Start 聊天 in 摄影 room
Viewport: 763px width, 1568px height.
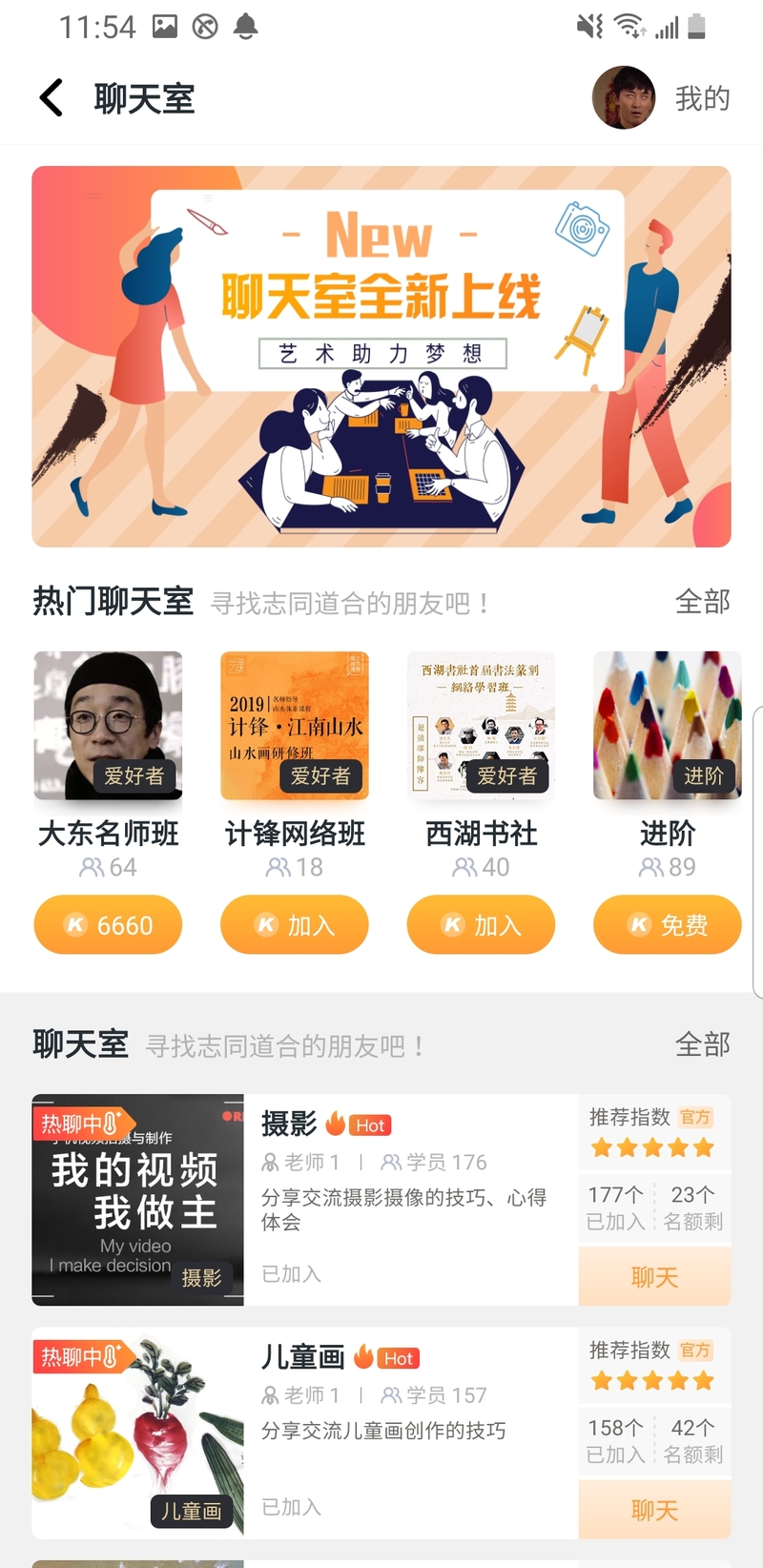tap(654, 1277)
